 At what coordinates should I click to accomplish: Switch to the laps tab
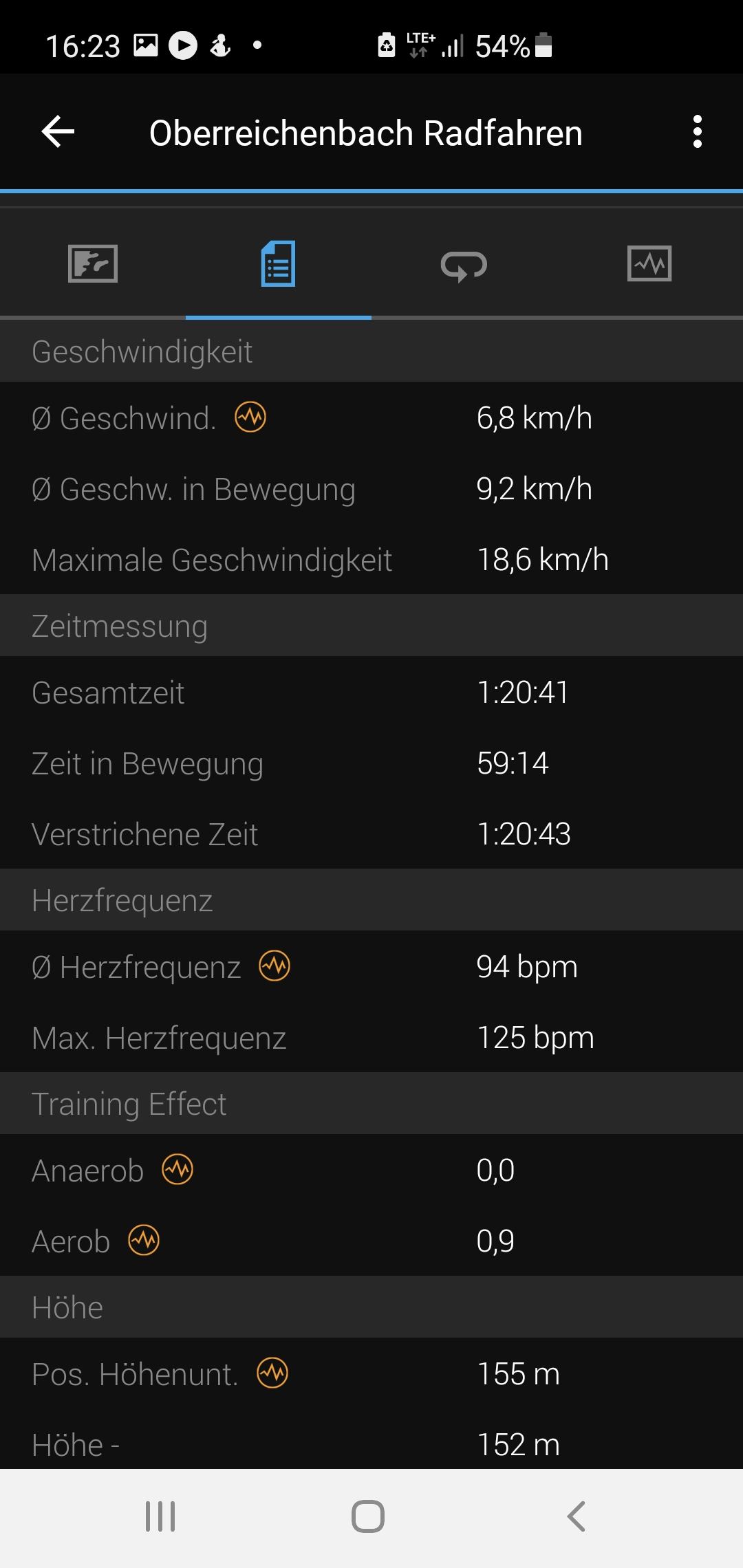(464, 265)
